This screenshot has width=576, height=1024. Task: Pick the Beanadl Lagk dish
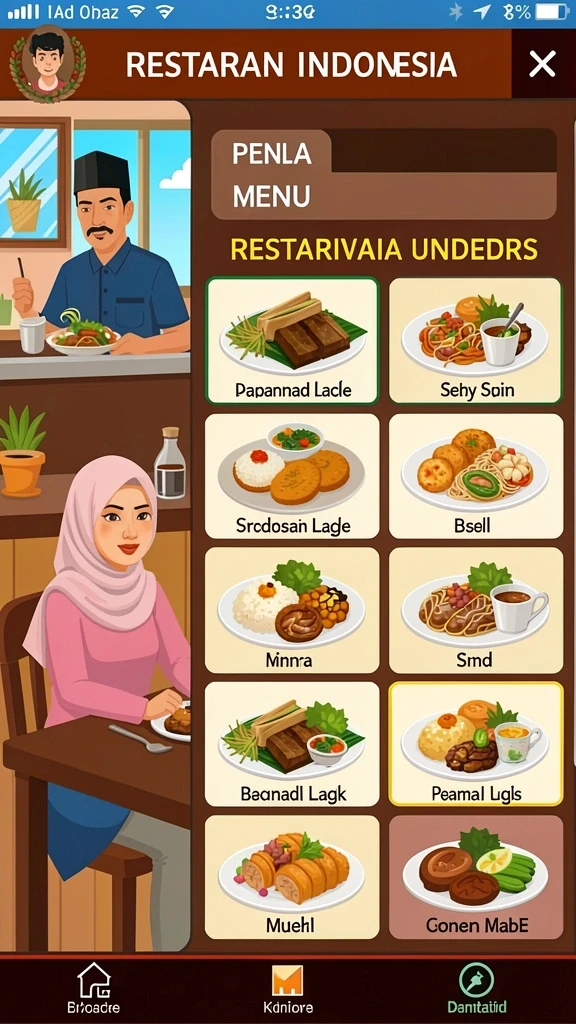(293, 744)
